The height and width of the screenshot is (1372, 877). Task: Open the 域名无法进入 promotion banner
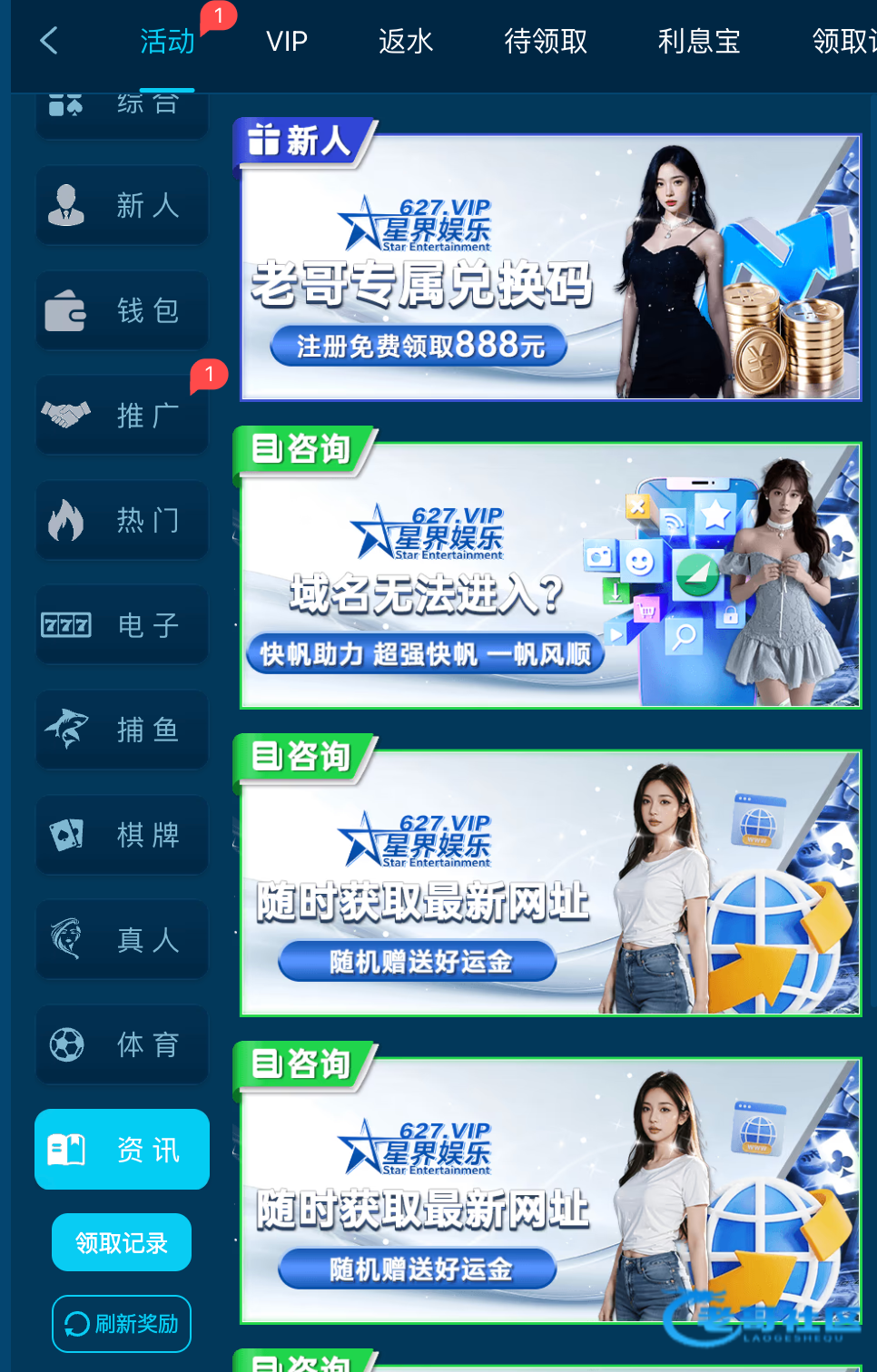coord(550,575)
